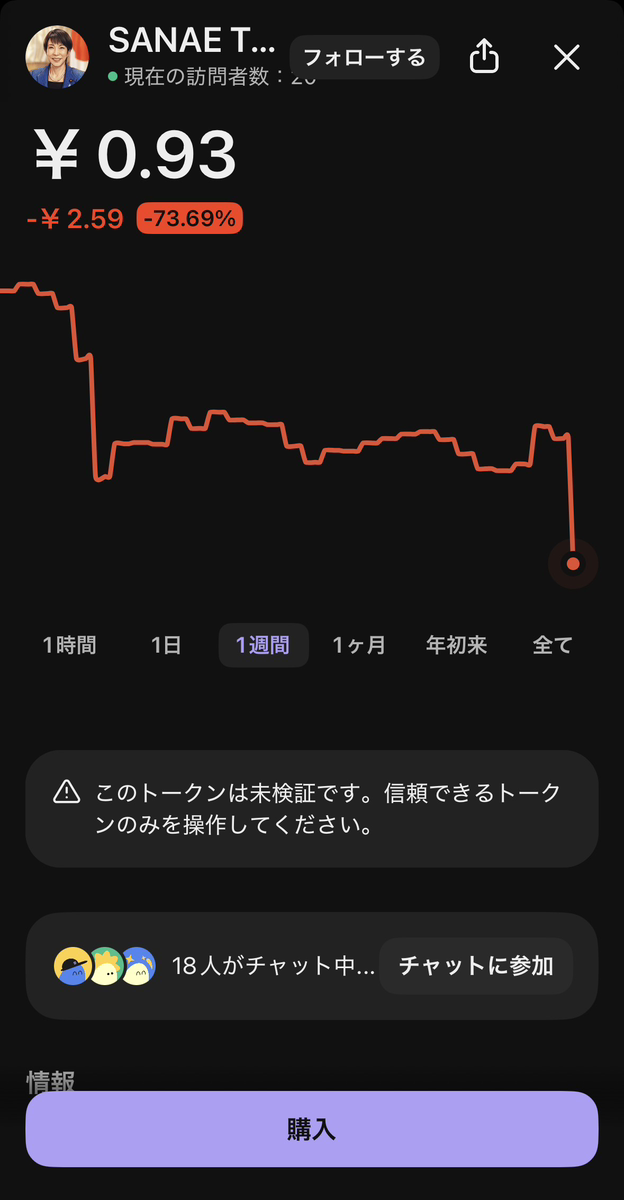
Task: Switch to 年初来 chart range
Action: 456,645
